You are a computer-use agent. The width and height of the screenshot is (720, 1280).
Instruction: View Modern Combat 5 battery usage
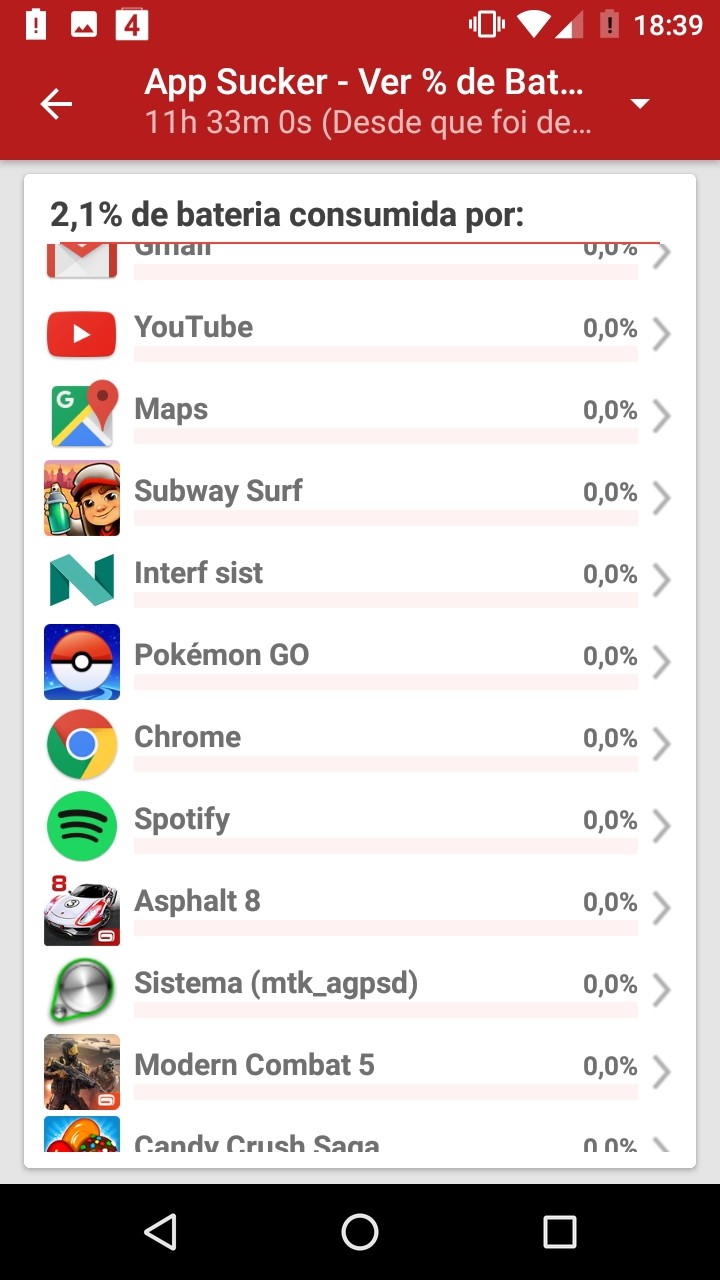359,1074
